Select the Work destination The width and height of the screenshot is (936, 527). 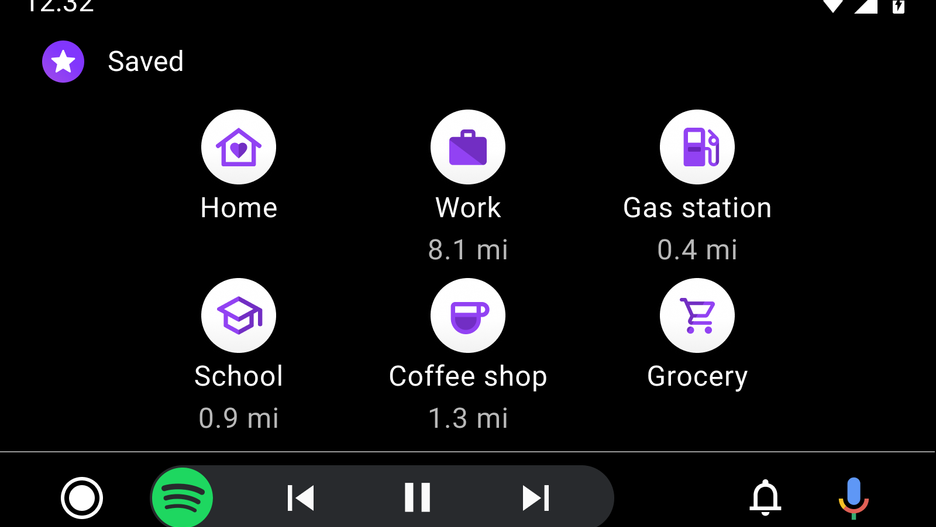click(467, 148)
